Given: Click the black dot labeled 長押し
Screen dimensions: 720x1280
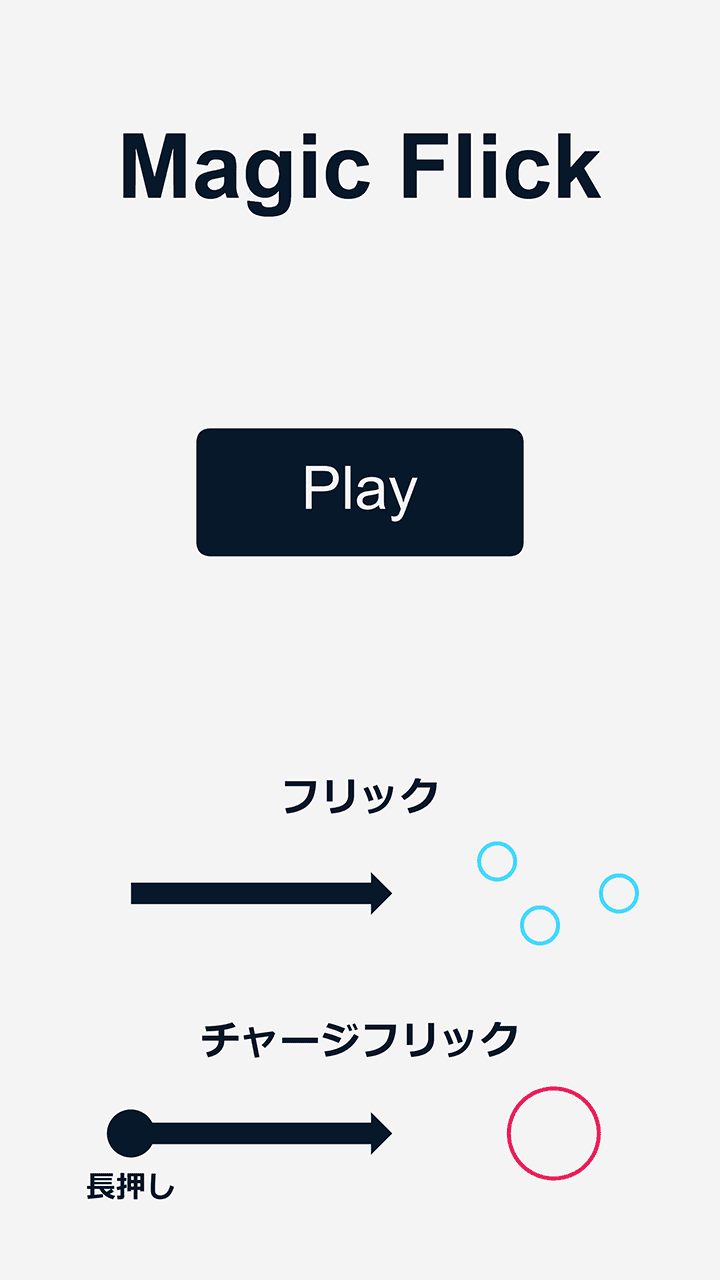Looking at the screenshot, I should 130,1130.
